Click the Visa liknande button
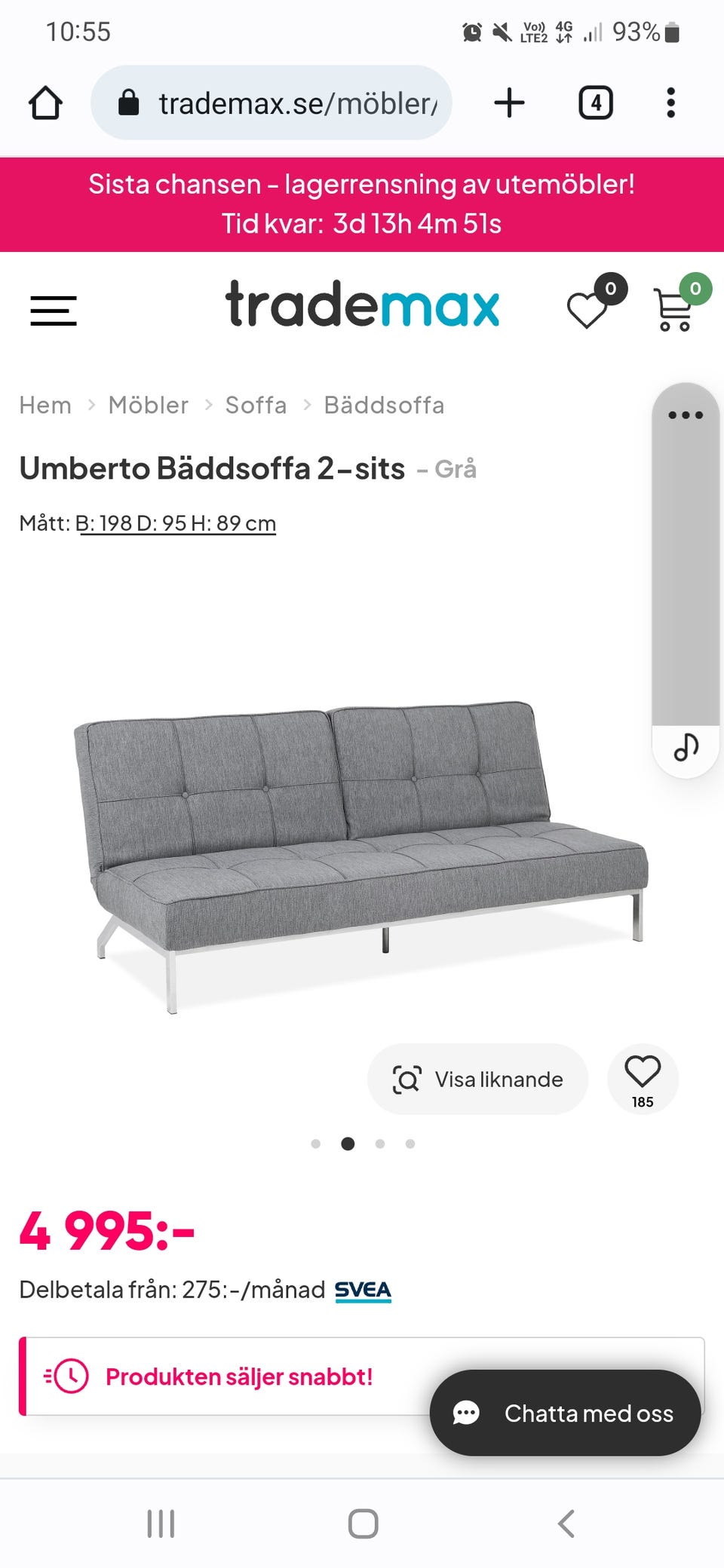Viewport: 724px width, 1568px height. tap(478, 1079)
